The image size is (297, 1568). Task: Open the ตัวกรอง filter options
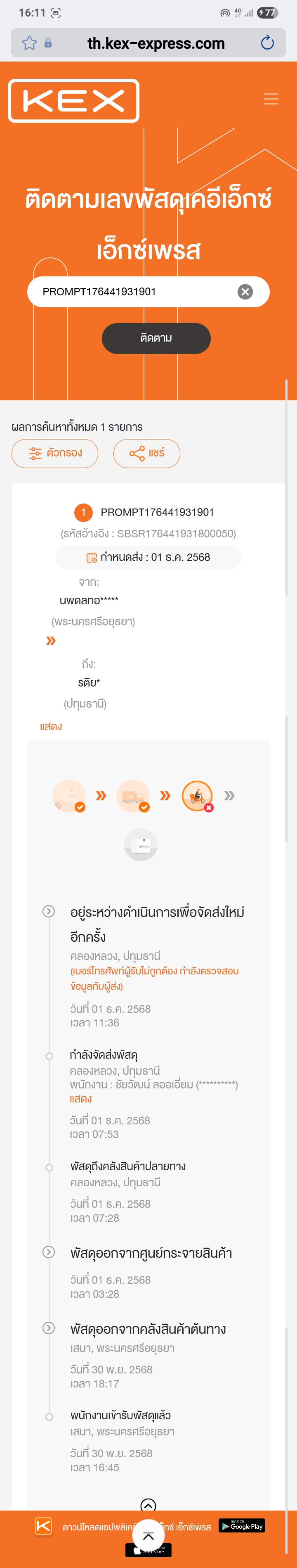coord(55,453)
